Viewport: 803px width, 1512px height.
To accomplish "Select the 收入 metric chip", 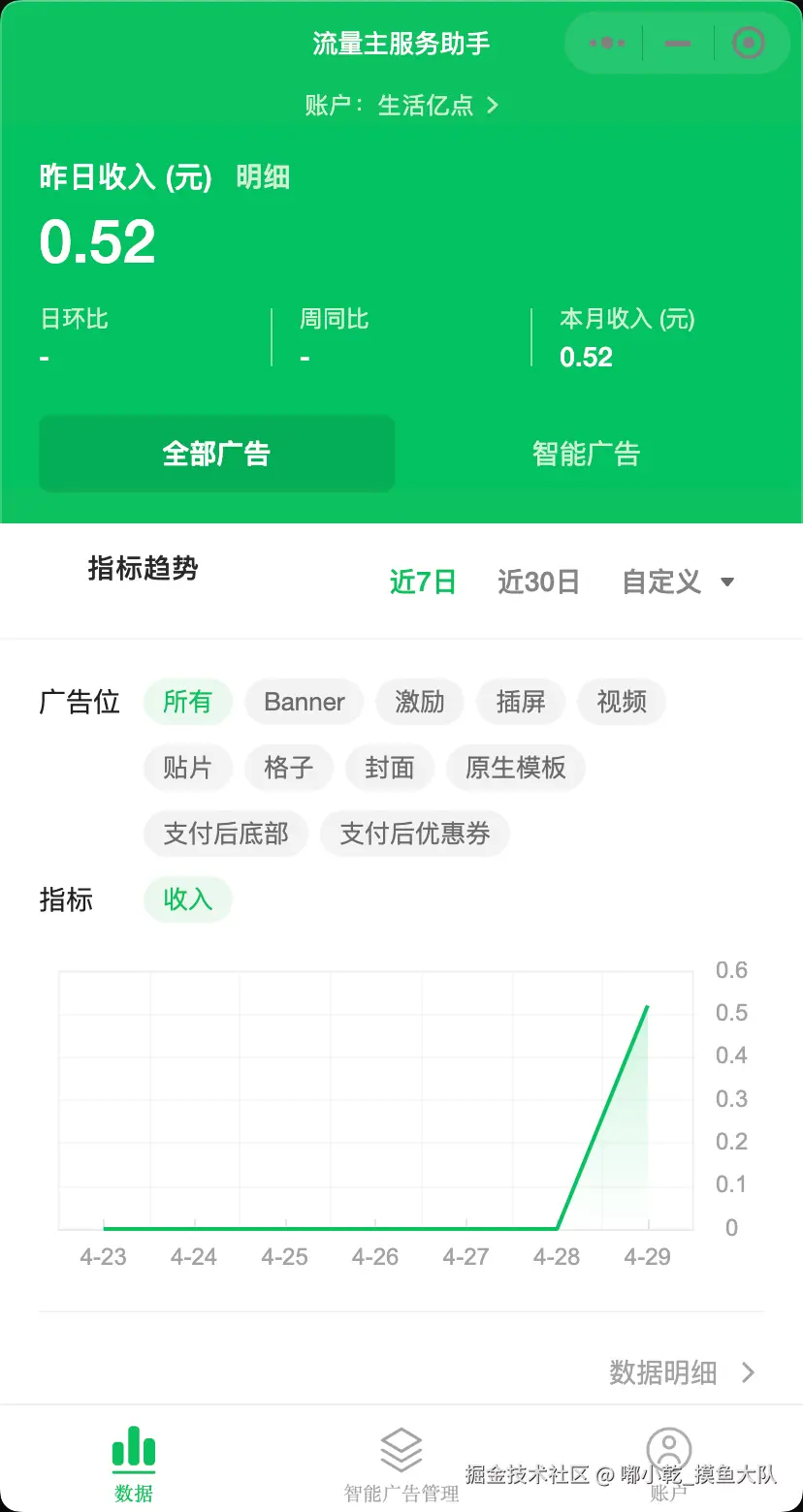I will 187,899.
